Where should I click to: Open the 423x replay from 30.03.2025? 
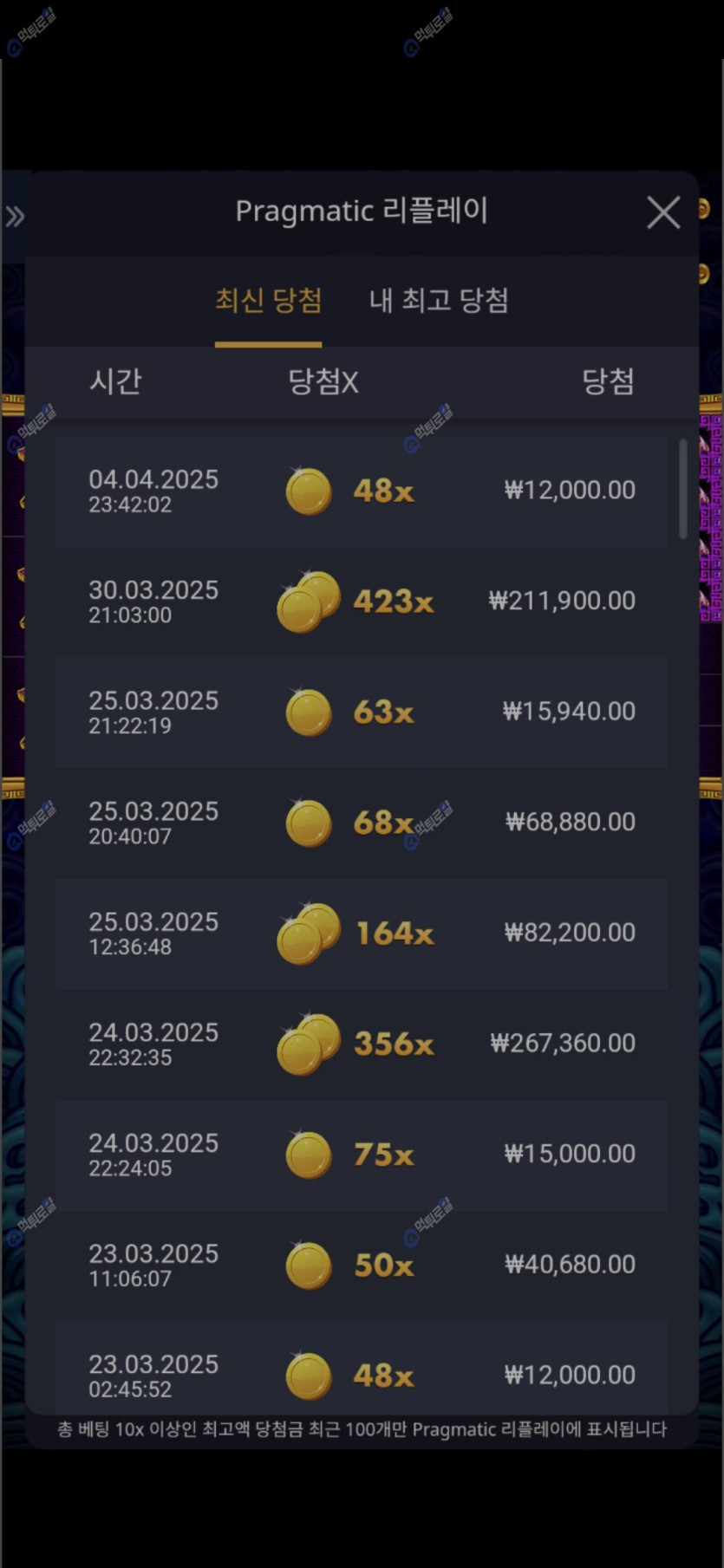tap(362, 602)
